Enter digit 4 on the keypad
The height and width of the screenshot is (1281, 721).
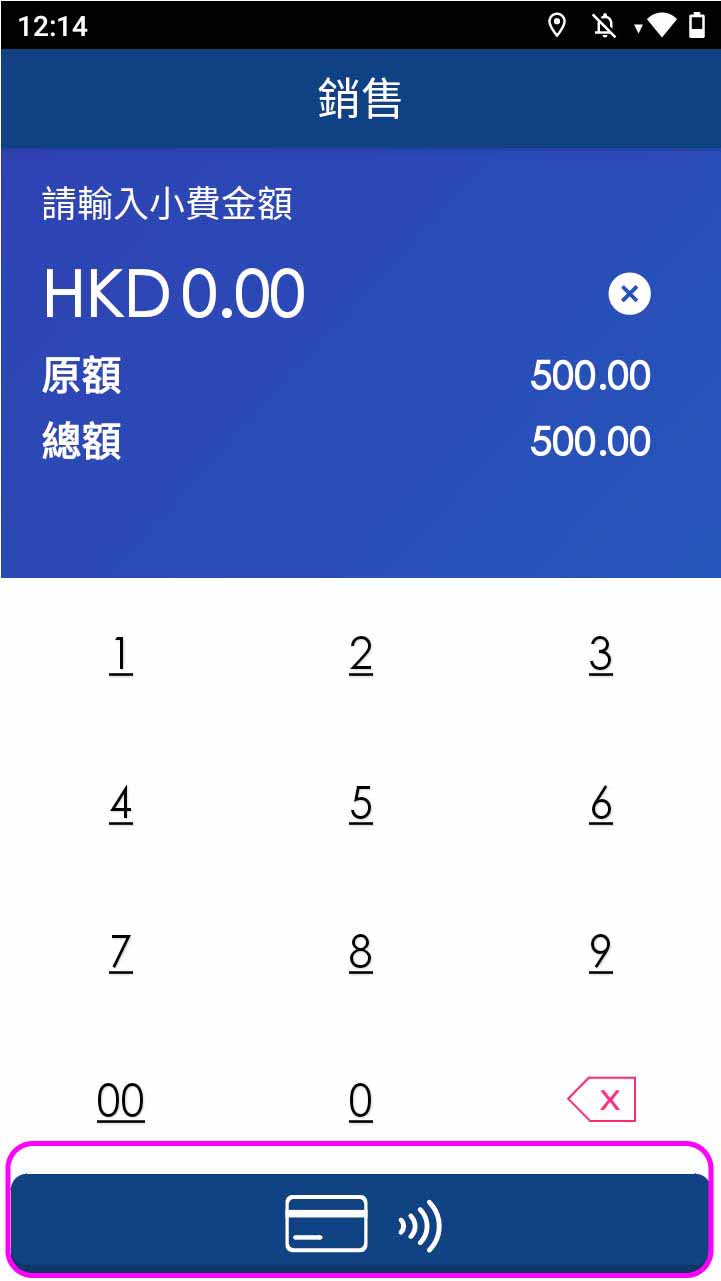click(x=120, y=804)
